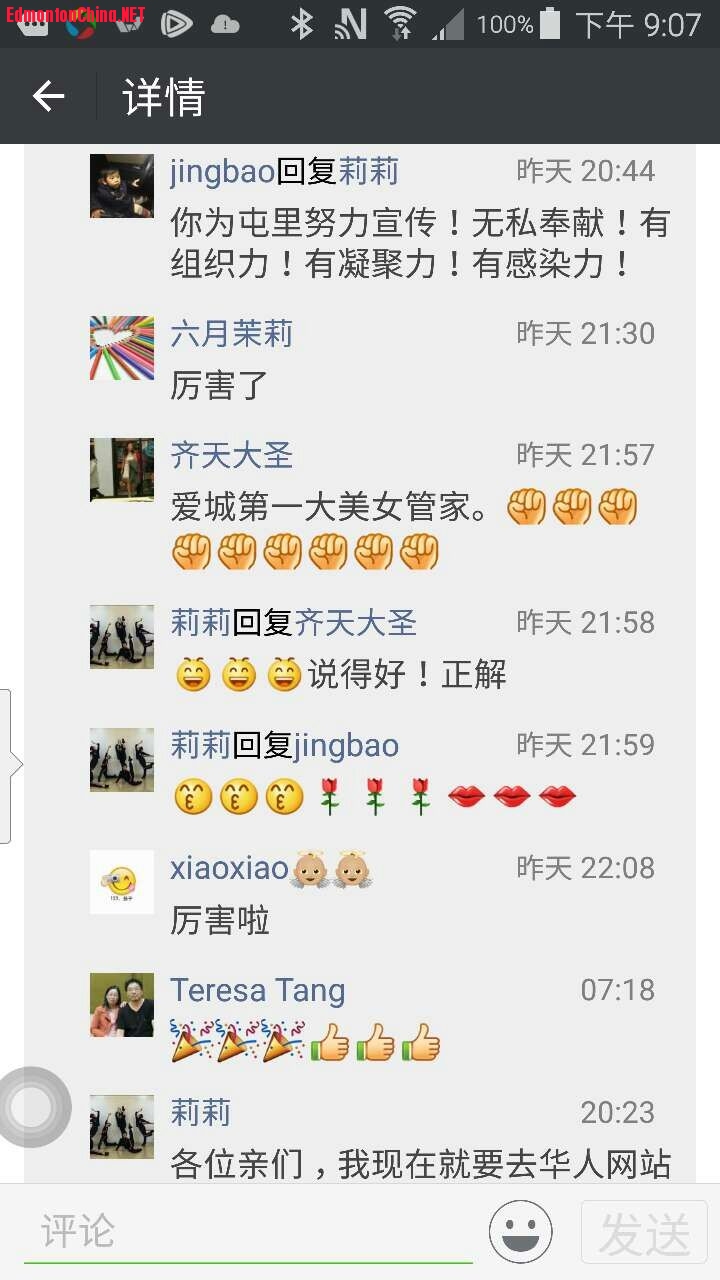The height and width of the screenshot is (1280, 720).
Task: Open 六月茉莉's profile name
Action: pos(231,333)
